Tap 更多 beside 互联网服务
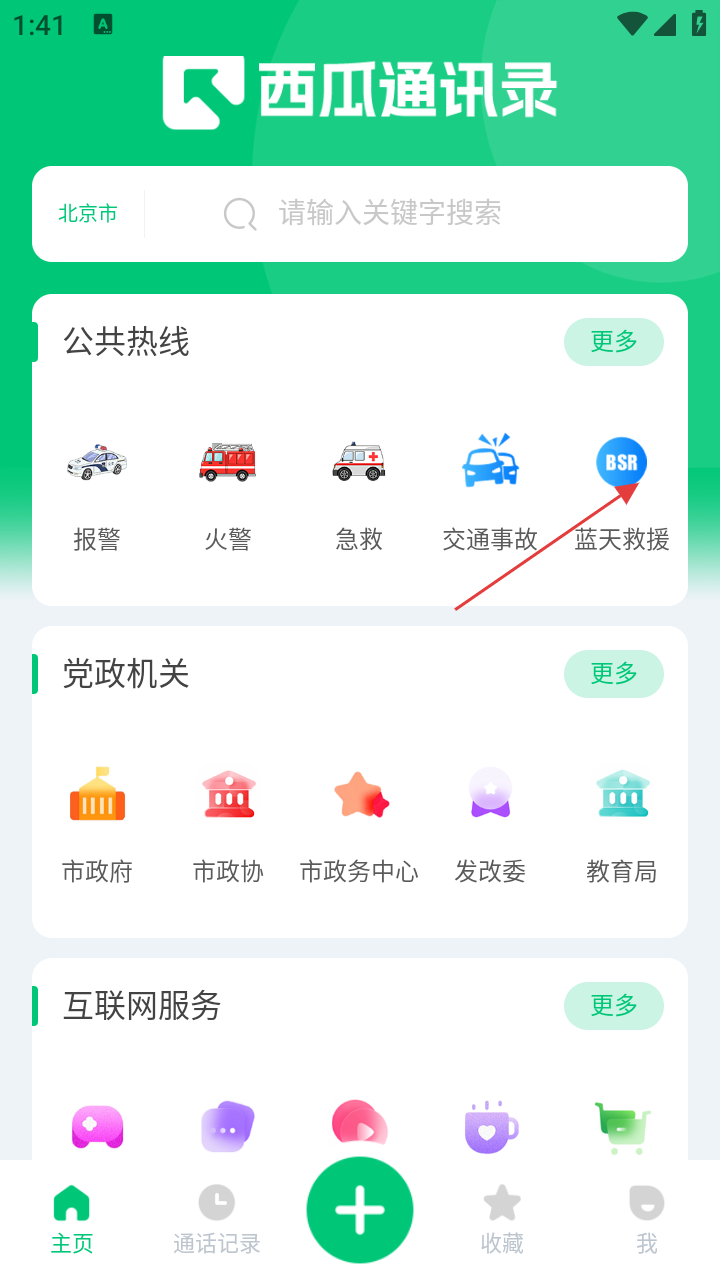 point(613,1006)
